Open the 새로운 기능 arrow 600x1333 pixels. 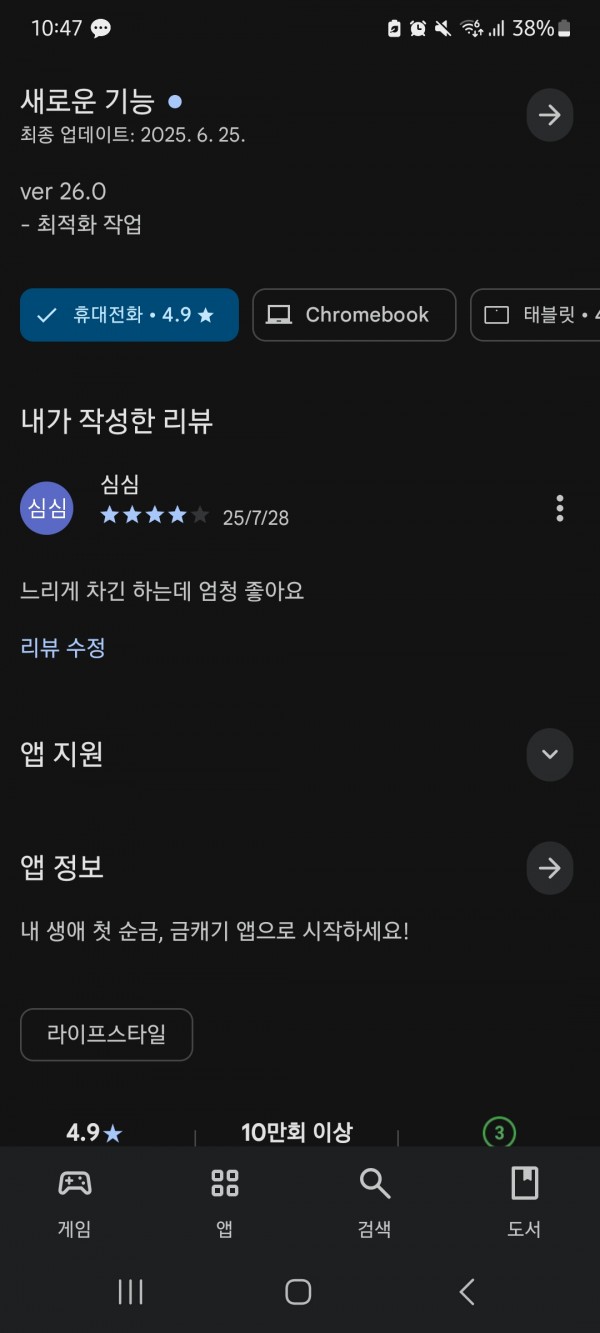pyautogui.click(x=549, y=115)
